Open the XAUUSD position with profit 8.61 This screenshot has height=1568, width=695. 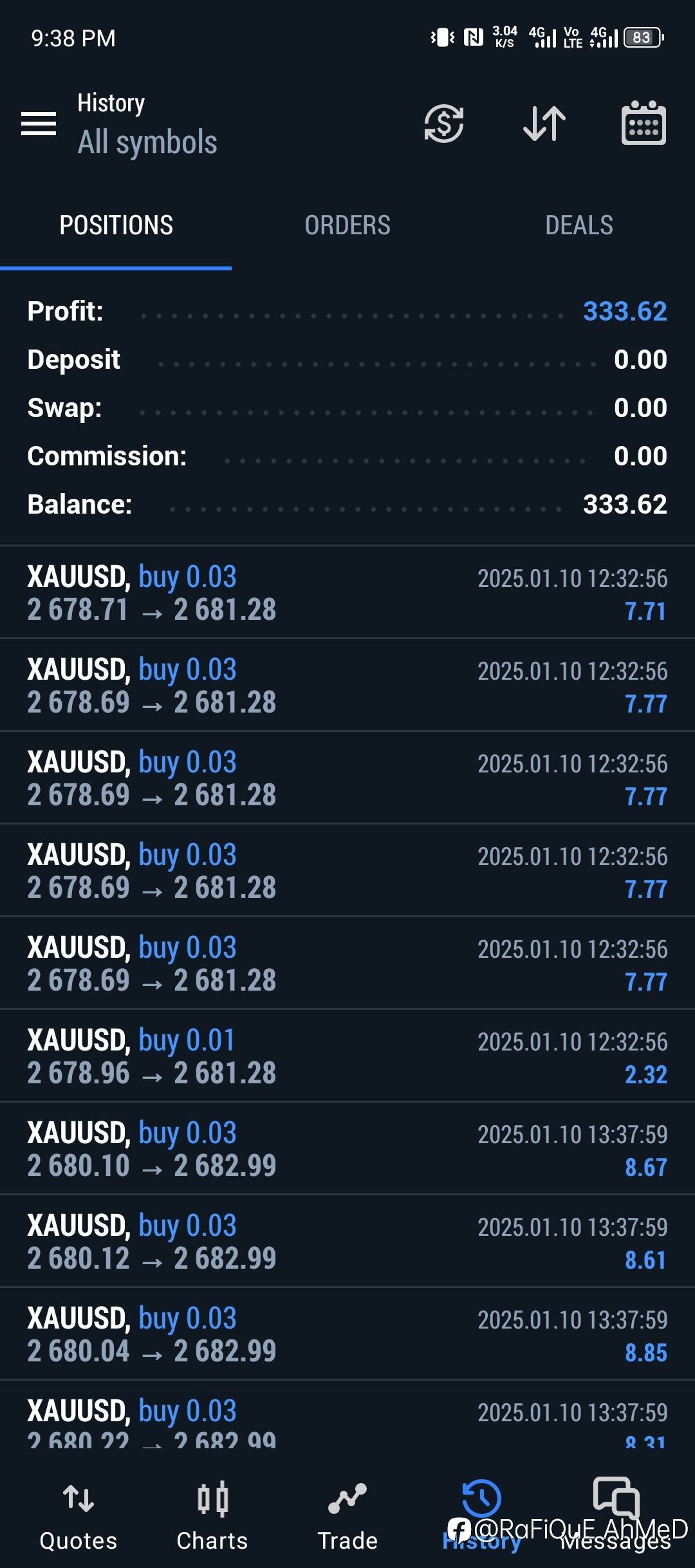point(347,1241)
